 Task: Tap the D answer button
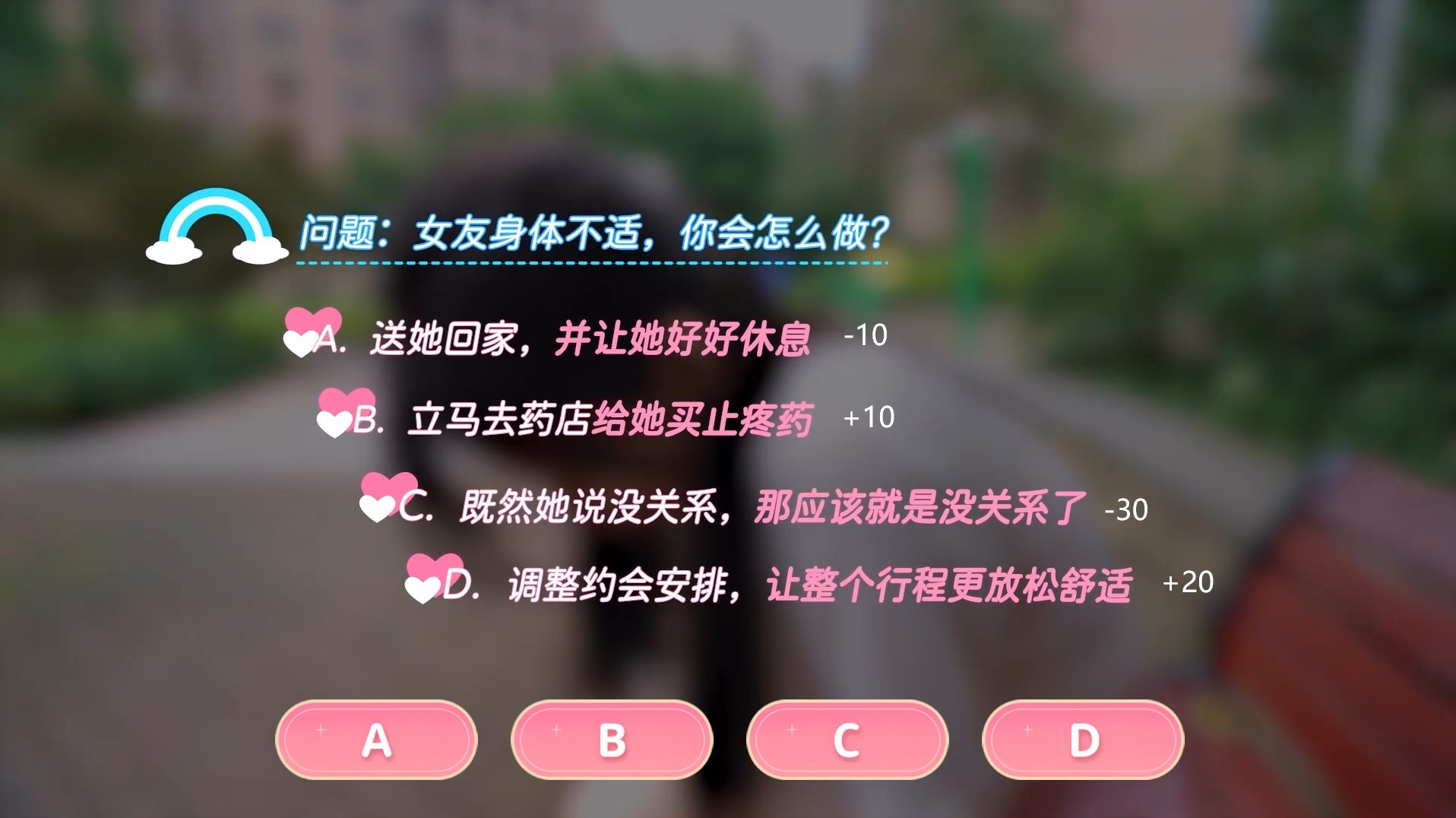click(1083, 740)
